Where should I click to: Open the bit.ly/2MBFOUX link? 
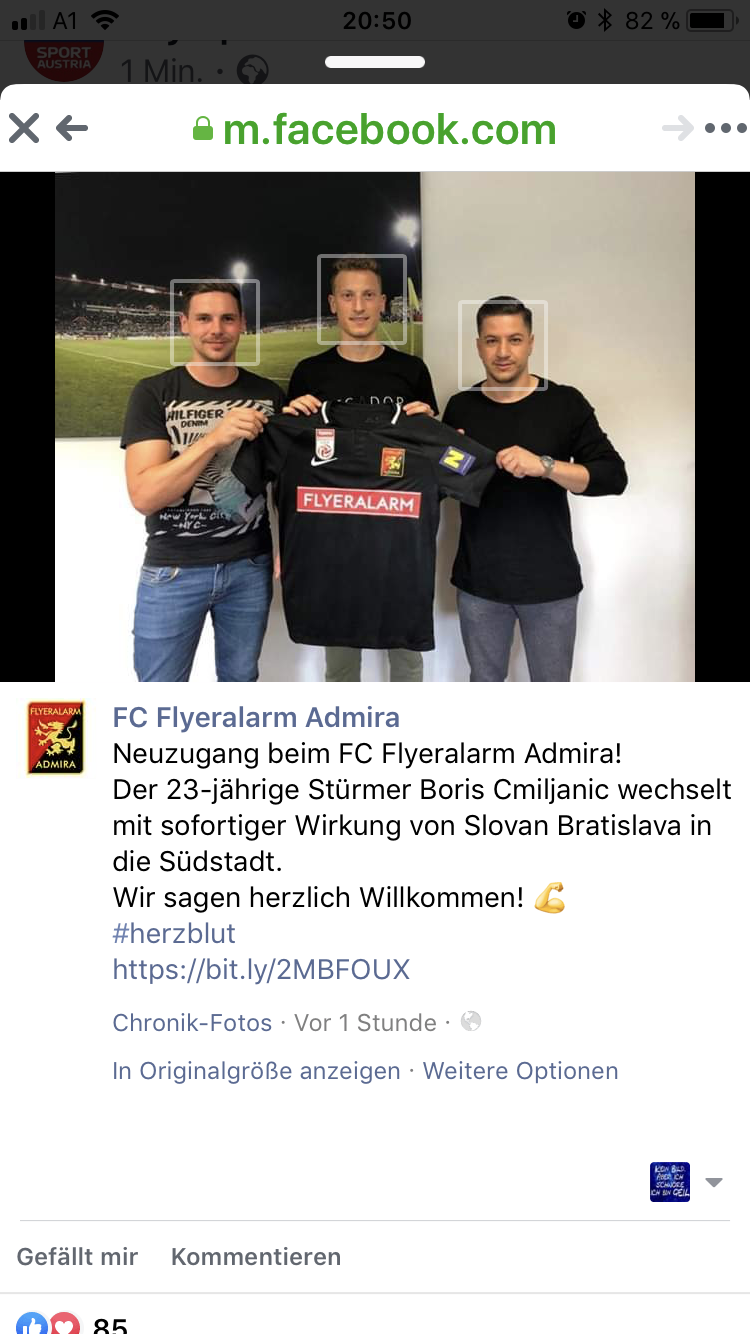point(261,969)
